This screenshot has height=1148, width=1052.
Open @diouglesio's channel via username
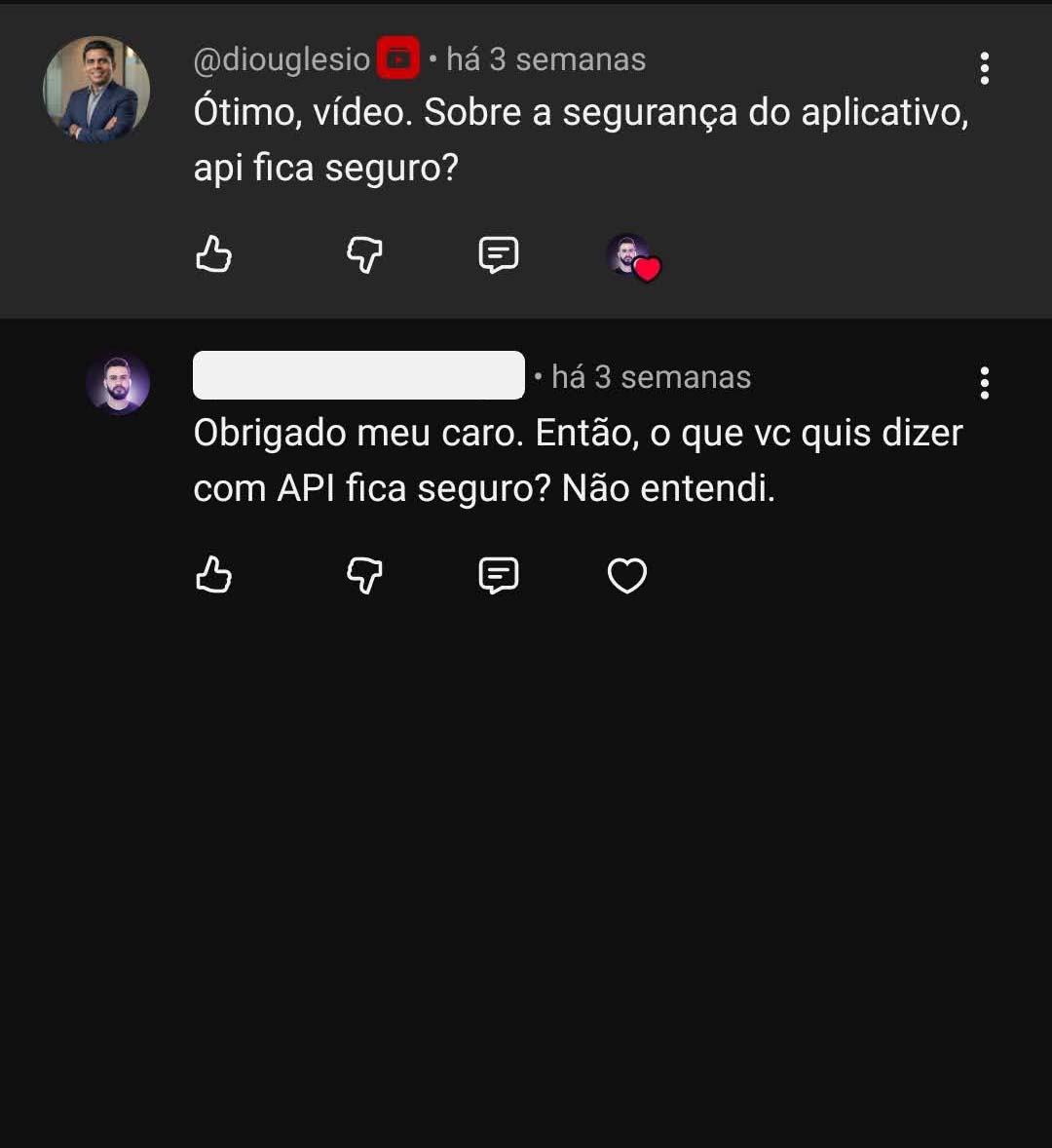[281, 58]
